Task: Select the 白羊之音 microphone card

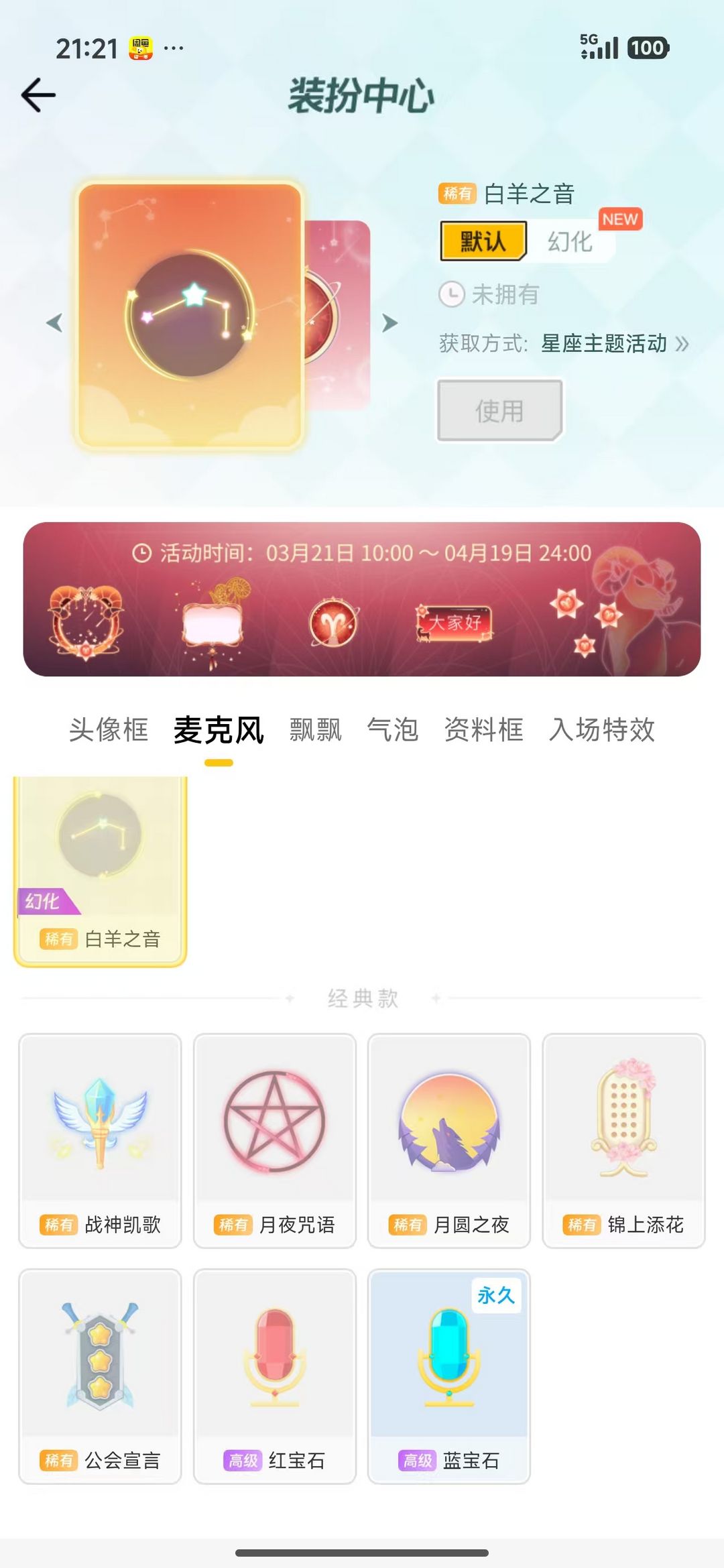Action: 101,870
